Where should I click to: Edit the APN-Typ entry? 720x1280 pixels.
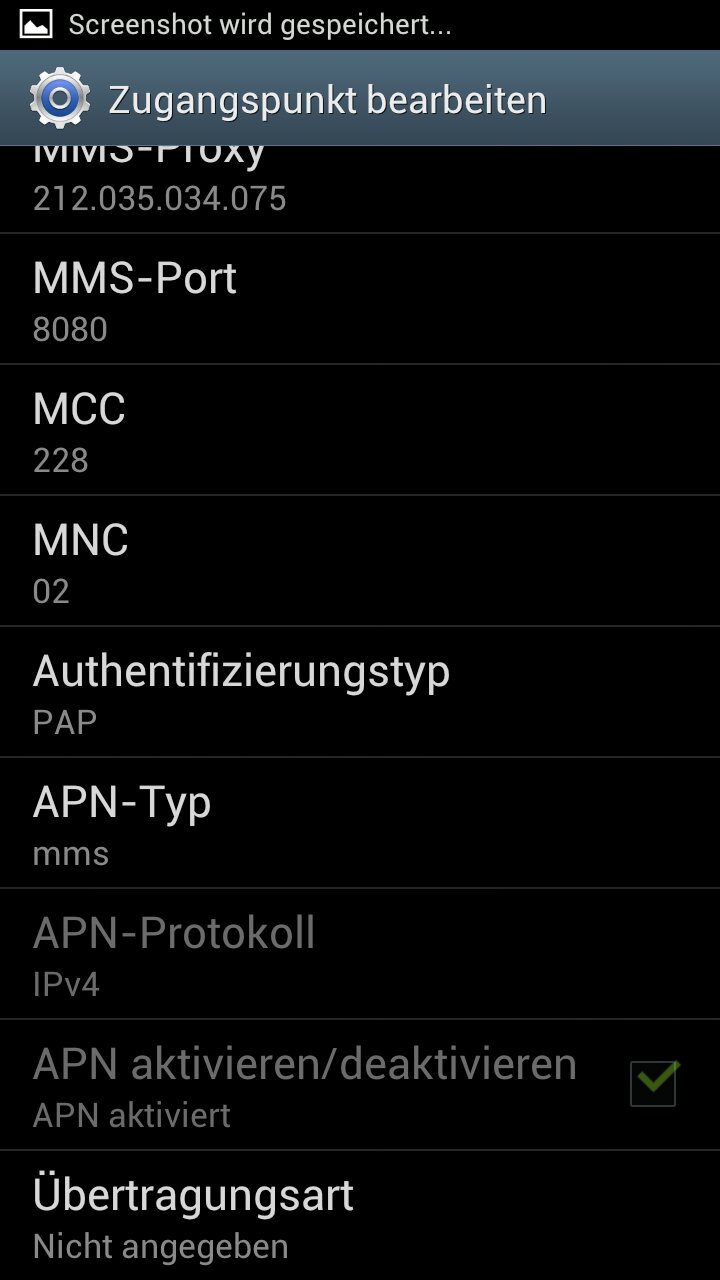360,823
